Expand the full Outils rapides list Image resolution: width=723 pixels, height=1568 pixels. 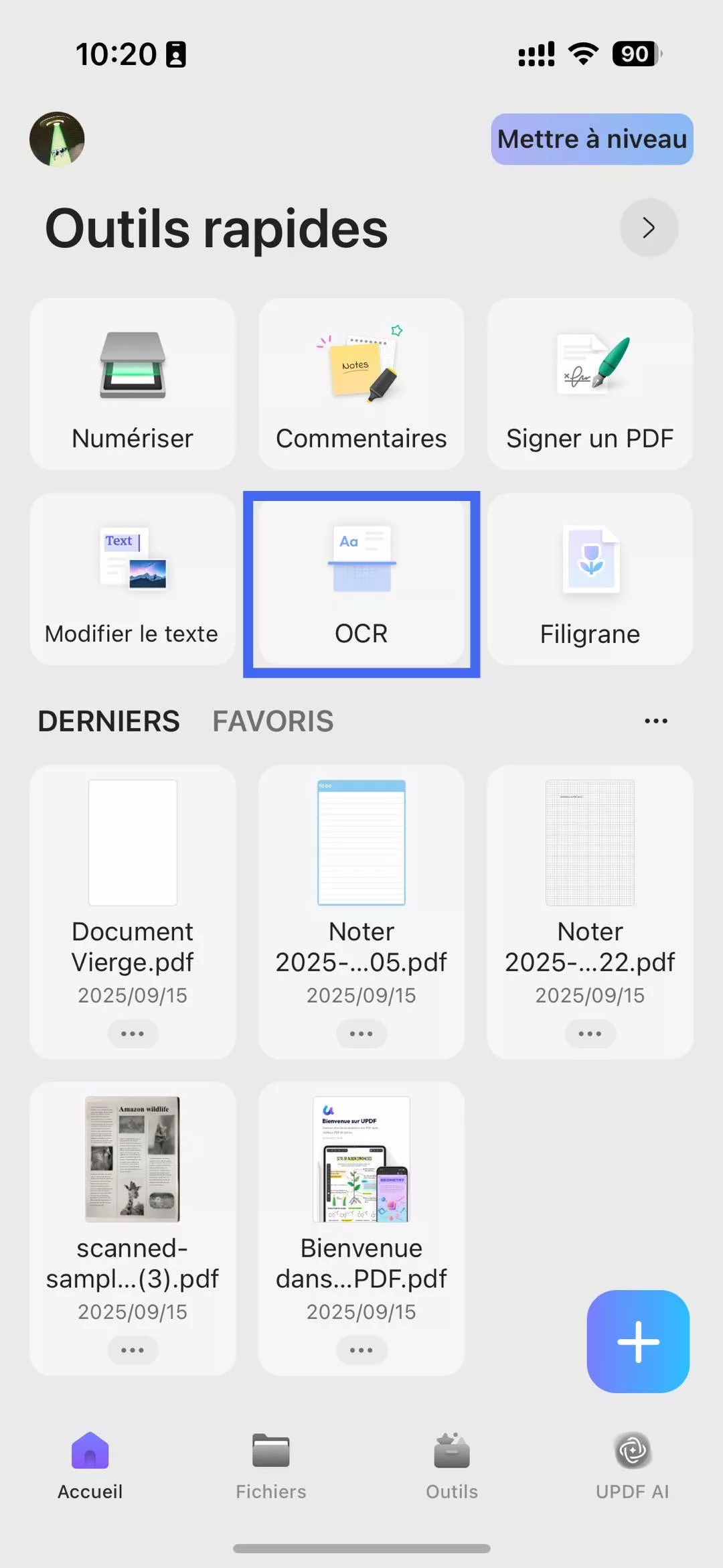pos(647,227)
